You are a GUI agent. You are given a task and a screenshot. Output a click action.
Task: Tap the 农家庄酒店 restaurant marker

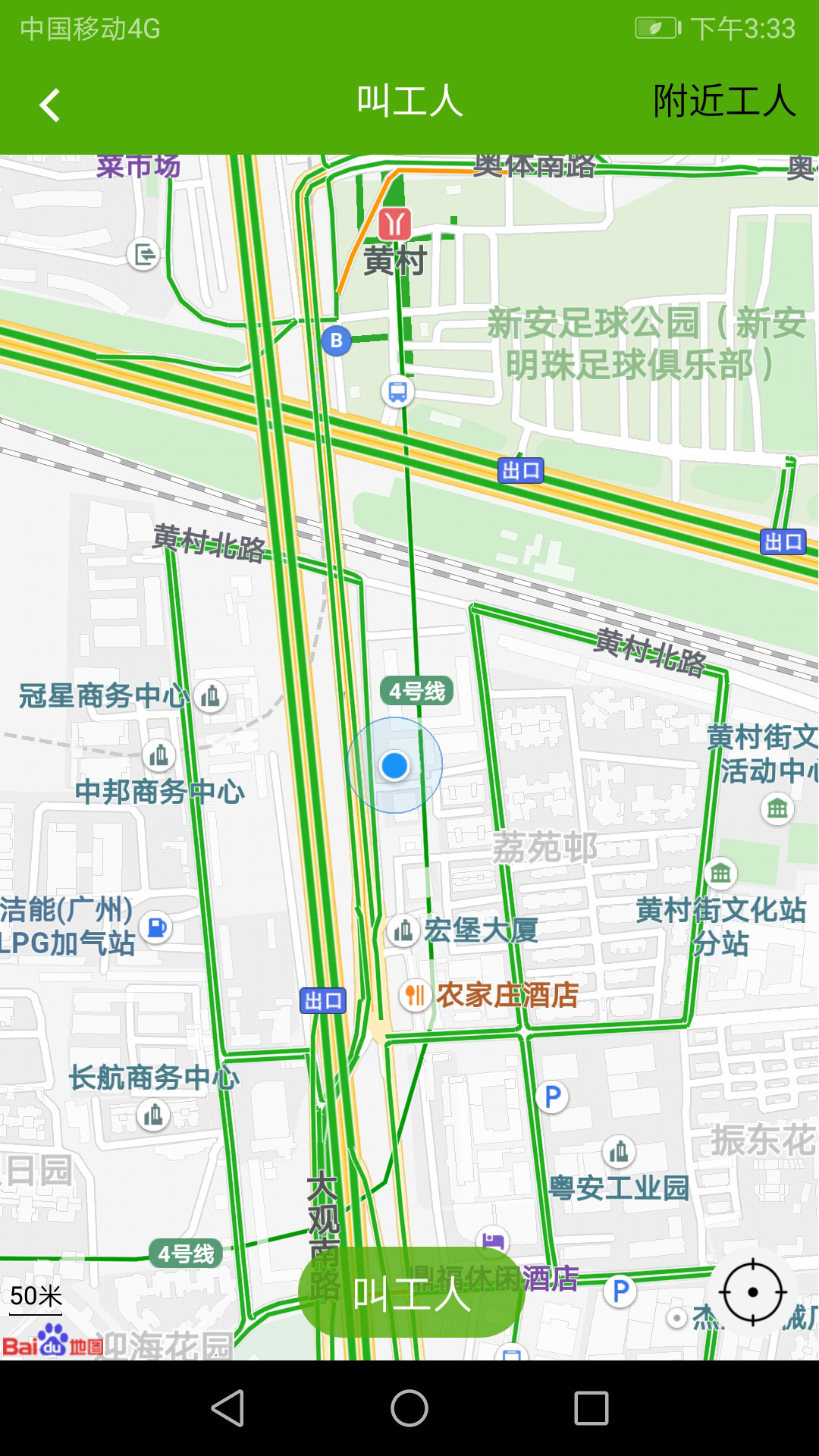coord(415,994)
